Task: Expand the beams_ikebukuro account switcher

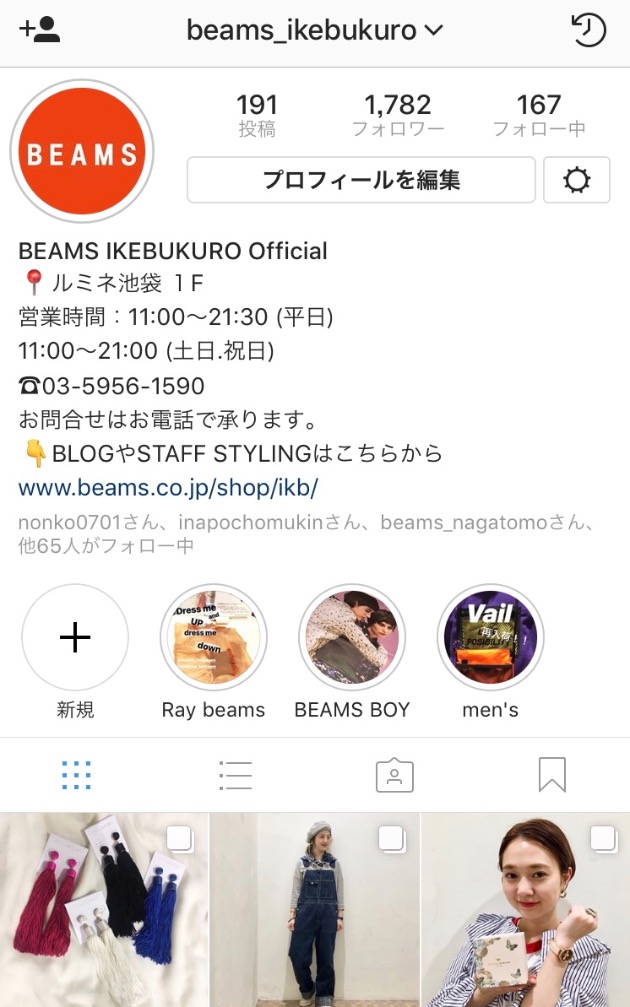Action: tap(314, 30)
